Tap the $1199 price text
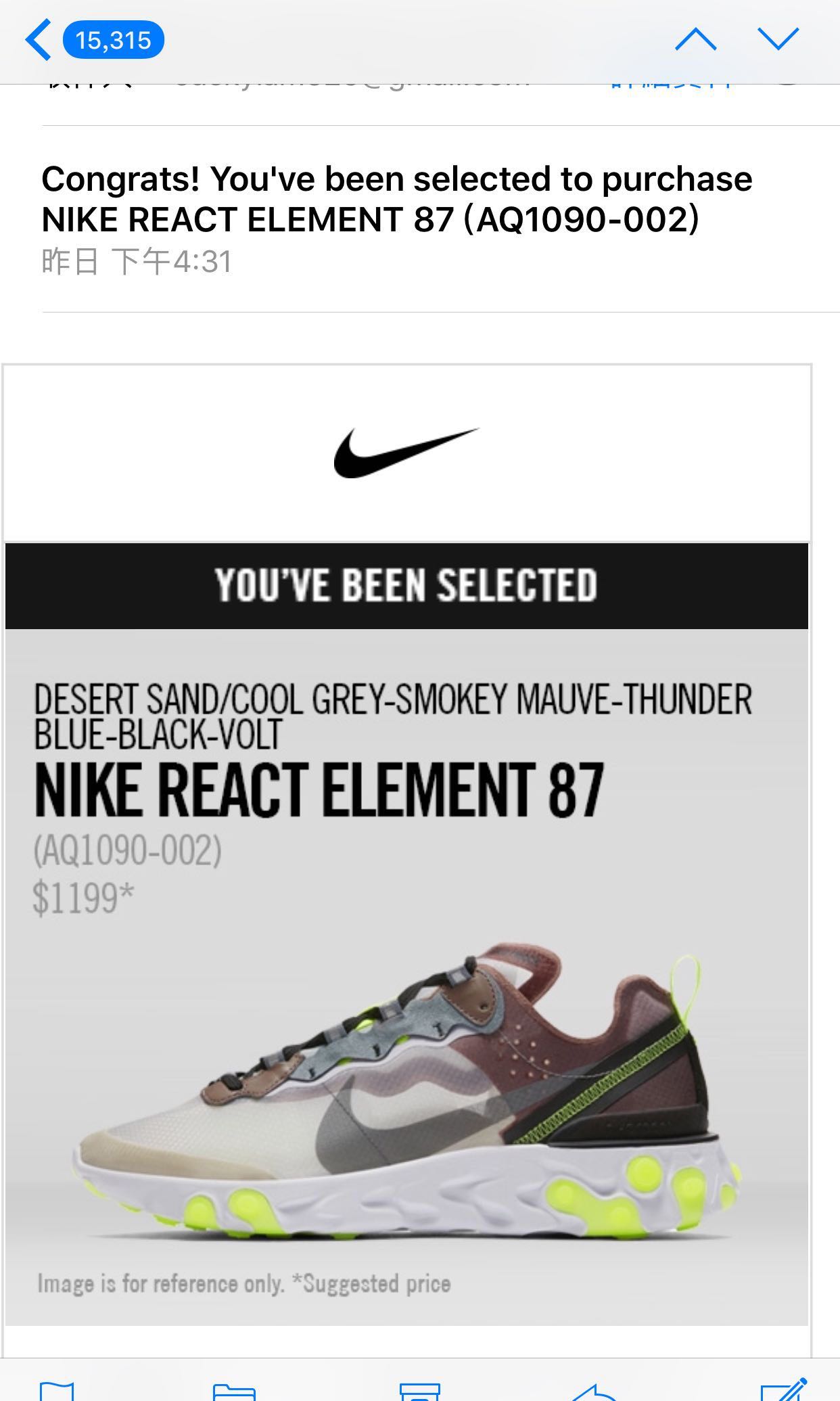840x1401 pixels. point(85,894)
